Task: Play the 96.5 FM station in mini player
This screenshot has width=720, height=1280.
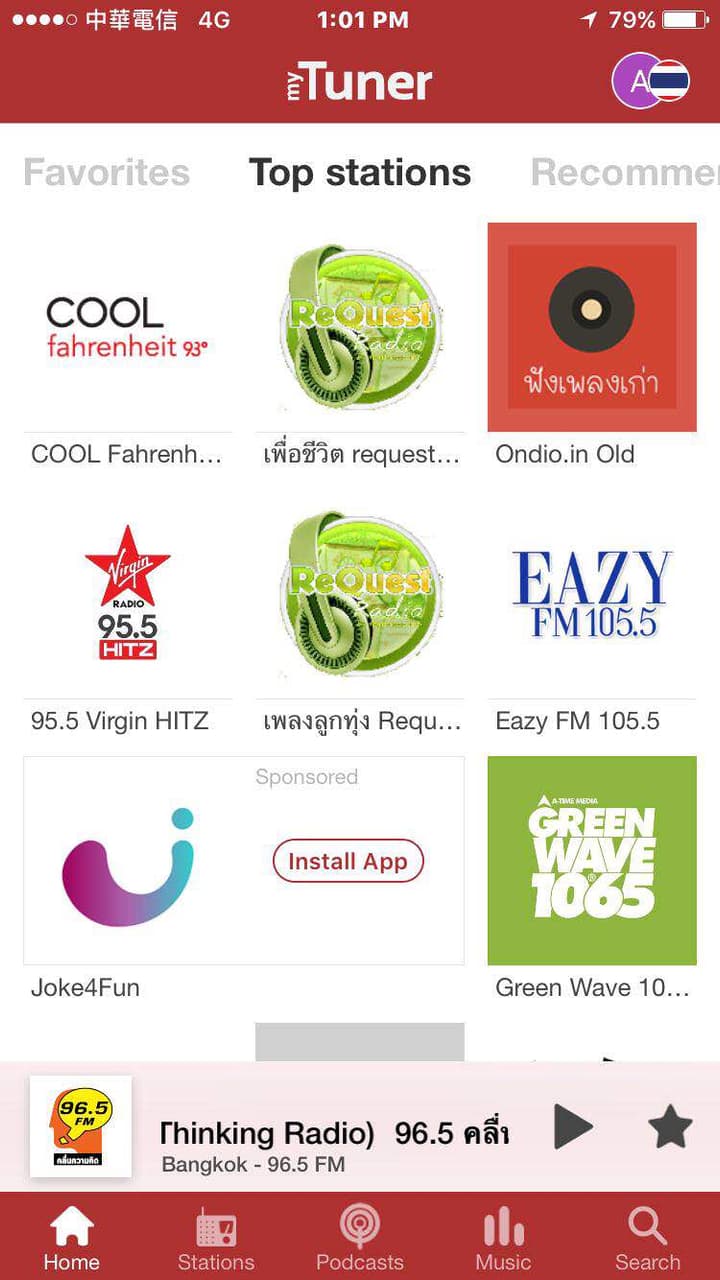Action: [574, 1128]
